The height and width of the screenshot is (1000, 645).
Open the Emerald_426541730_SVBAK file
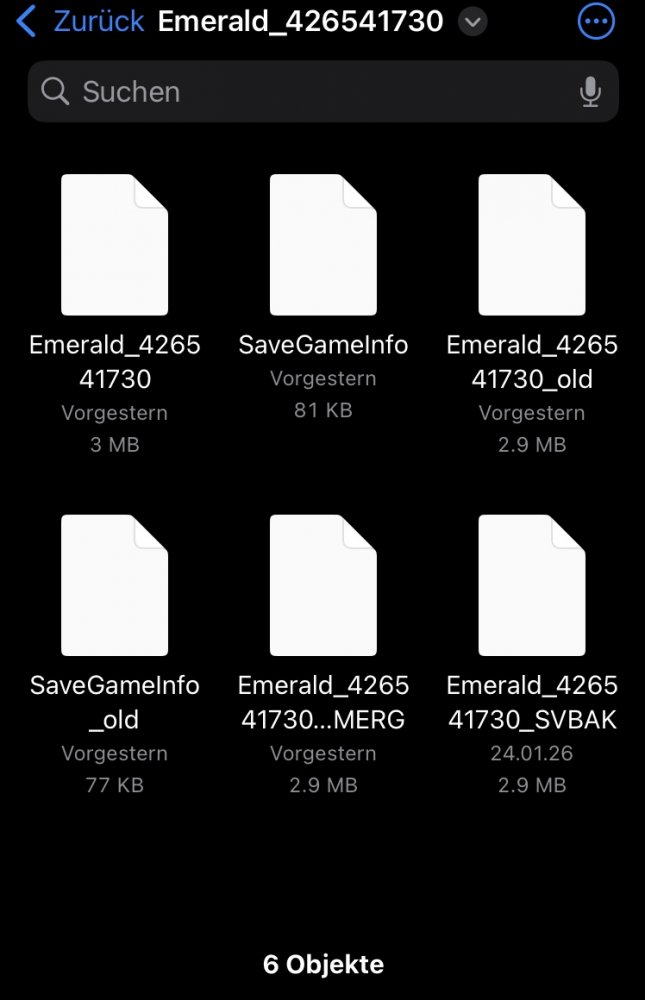(532, 586)
